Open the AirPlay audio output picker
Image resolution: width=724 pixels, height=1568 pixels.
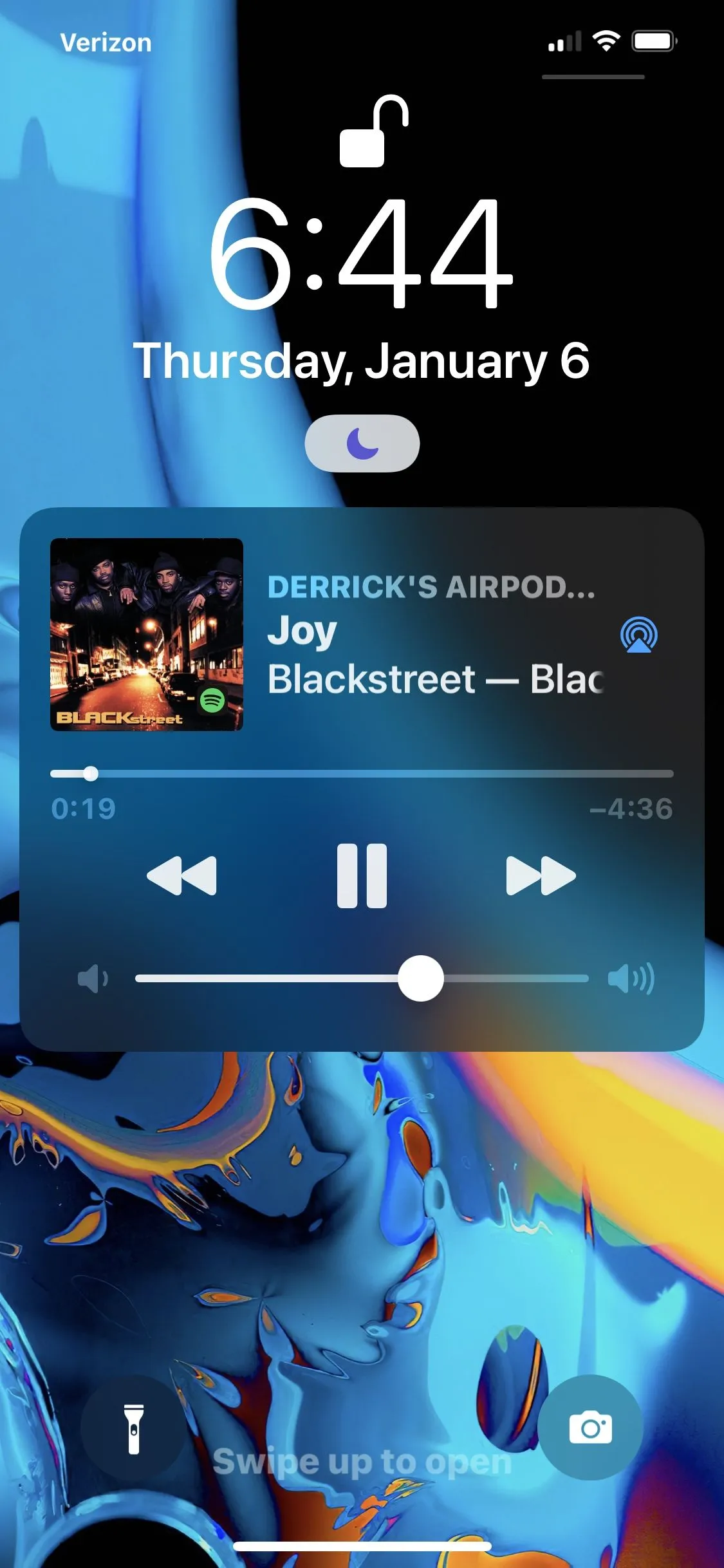pos(638,635)
